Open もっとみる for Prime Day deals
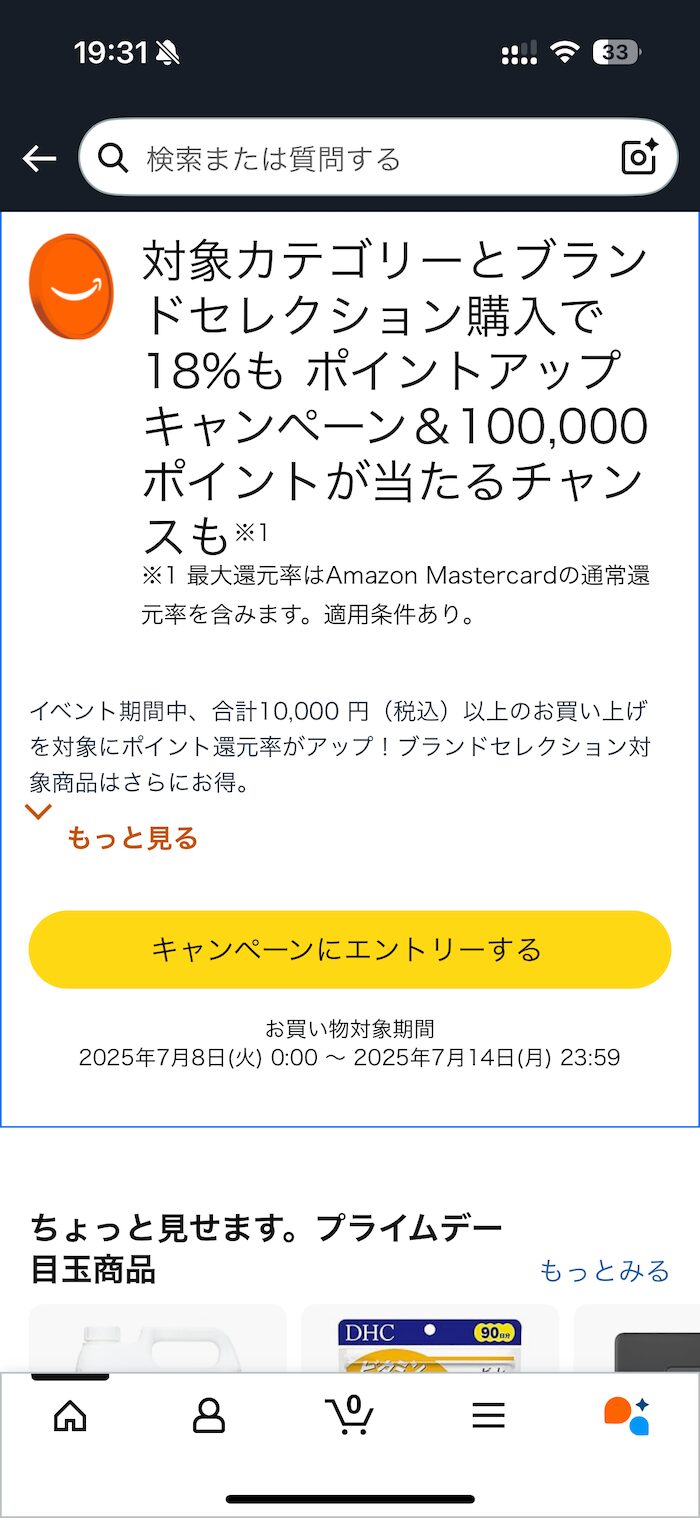The image size is (700, 1518). 604,1270
